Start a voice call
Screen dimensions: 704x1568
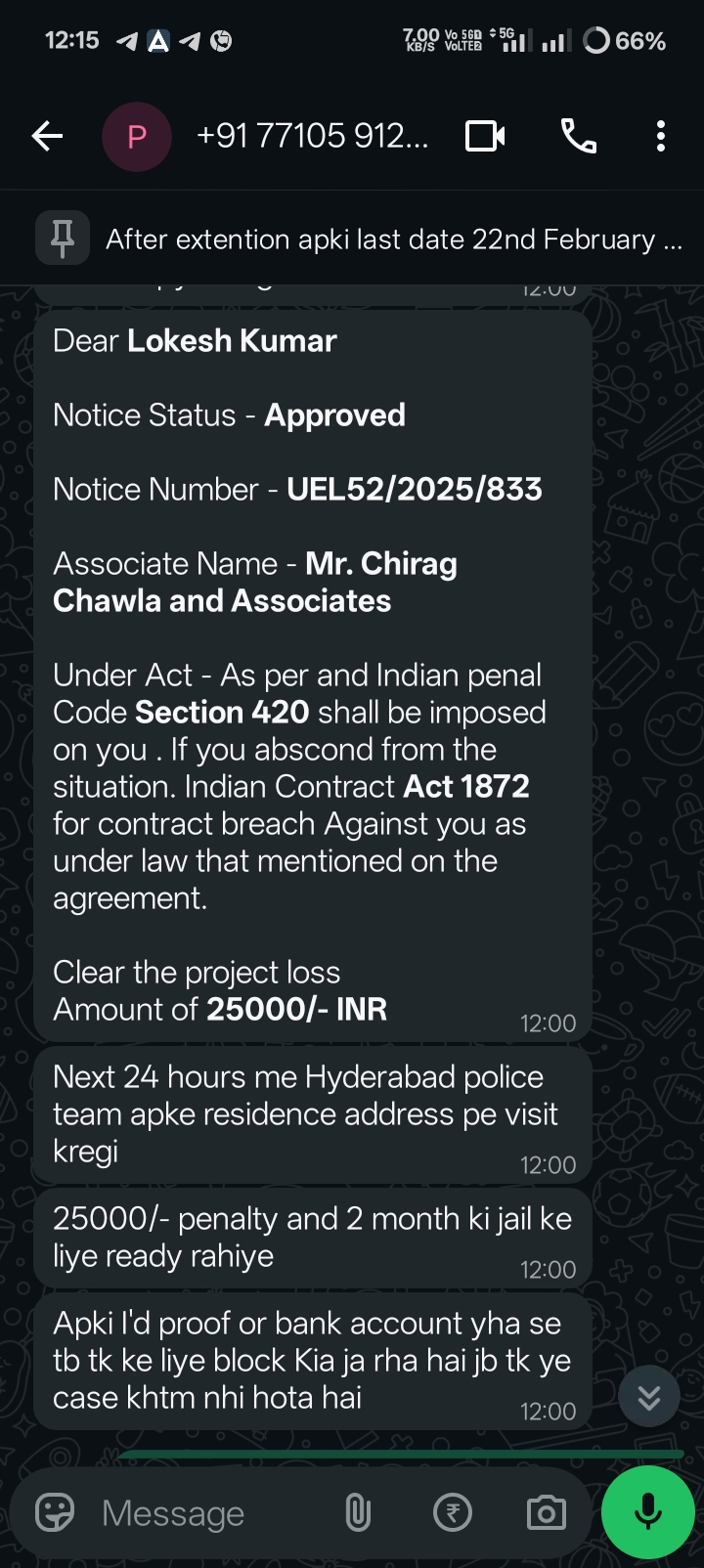578,136
